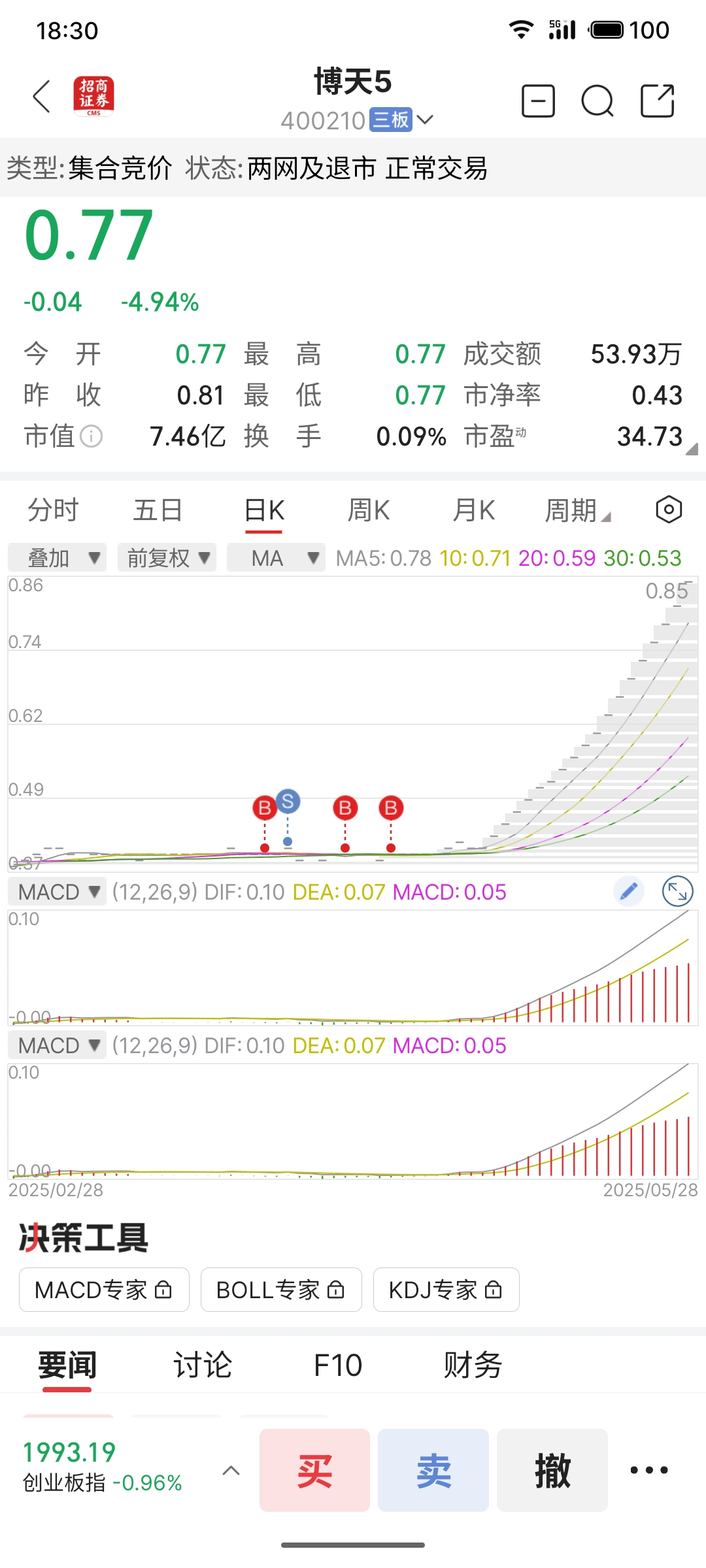Screen dimensions: 706x1568
Task: Expand chart to full screen
Action: 678,891
